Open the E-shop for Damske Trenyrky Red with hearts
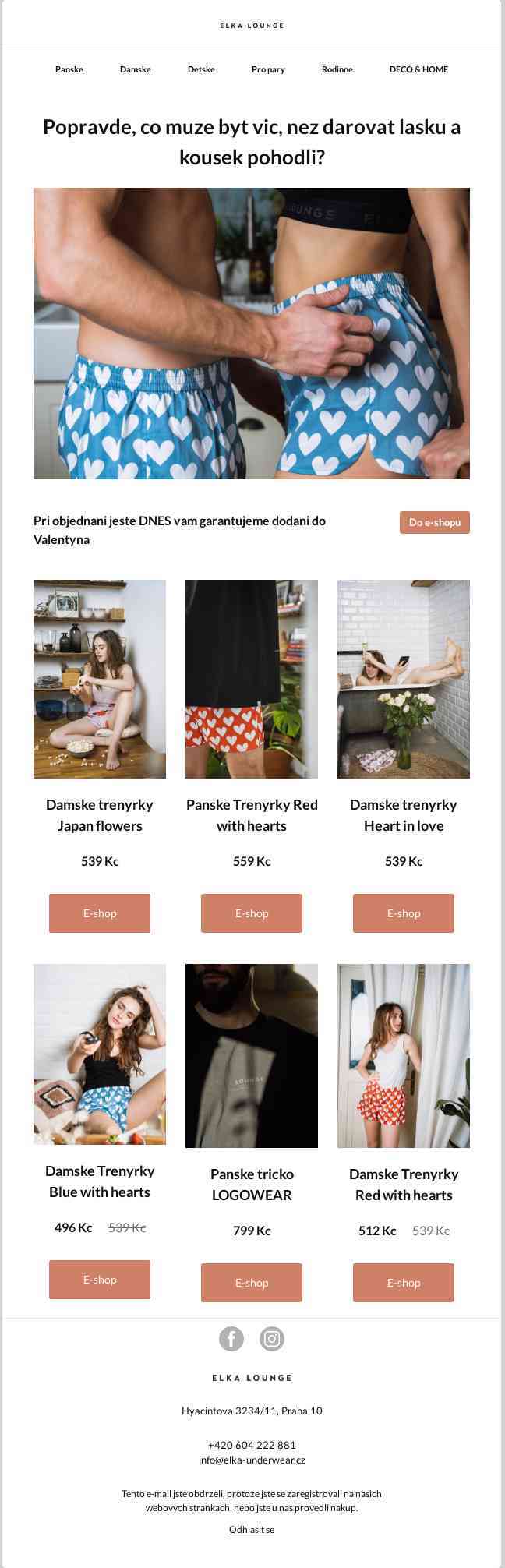Viewport: 505px width, 1568px height. [x=404, y=1283]
